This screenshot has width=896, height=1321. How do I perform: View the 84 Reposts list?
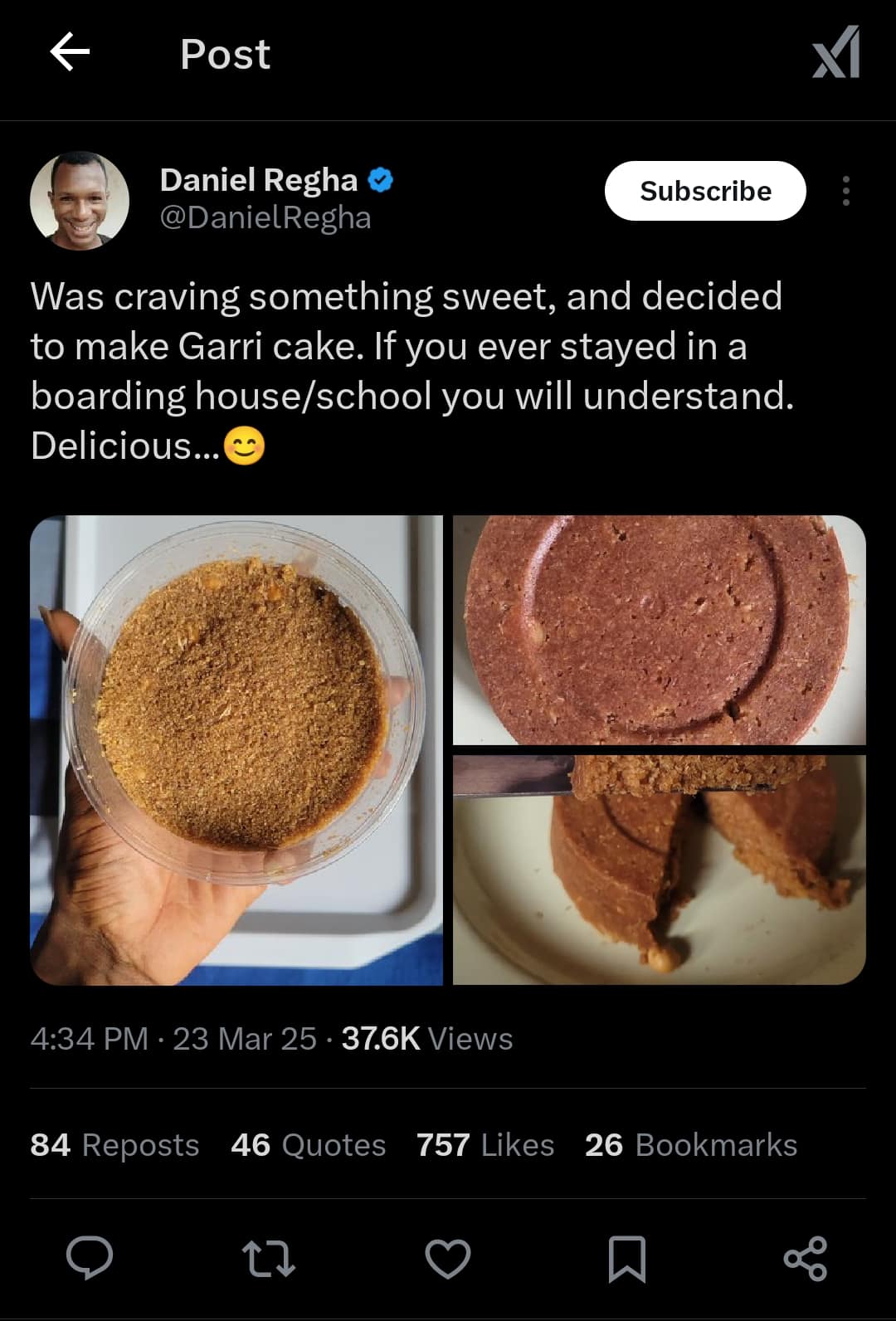click(114, 1145)
